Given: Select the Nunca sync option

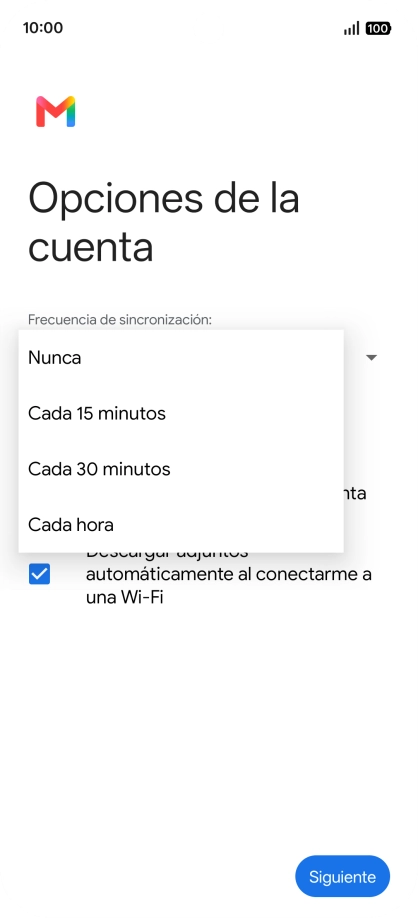Looking at the screenshot, I should (181, 358).
